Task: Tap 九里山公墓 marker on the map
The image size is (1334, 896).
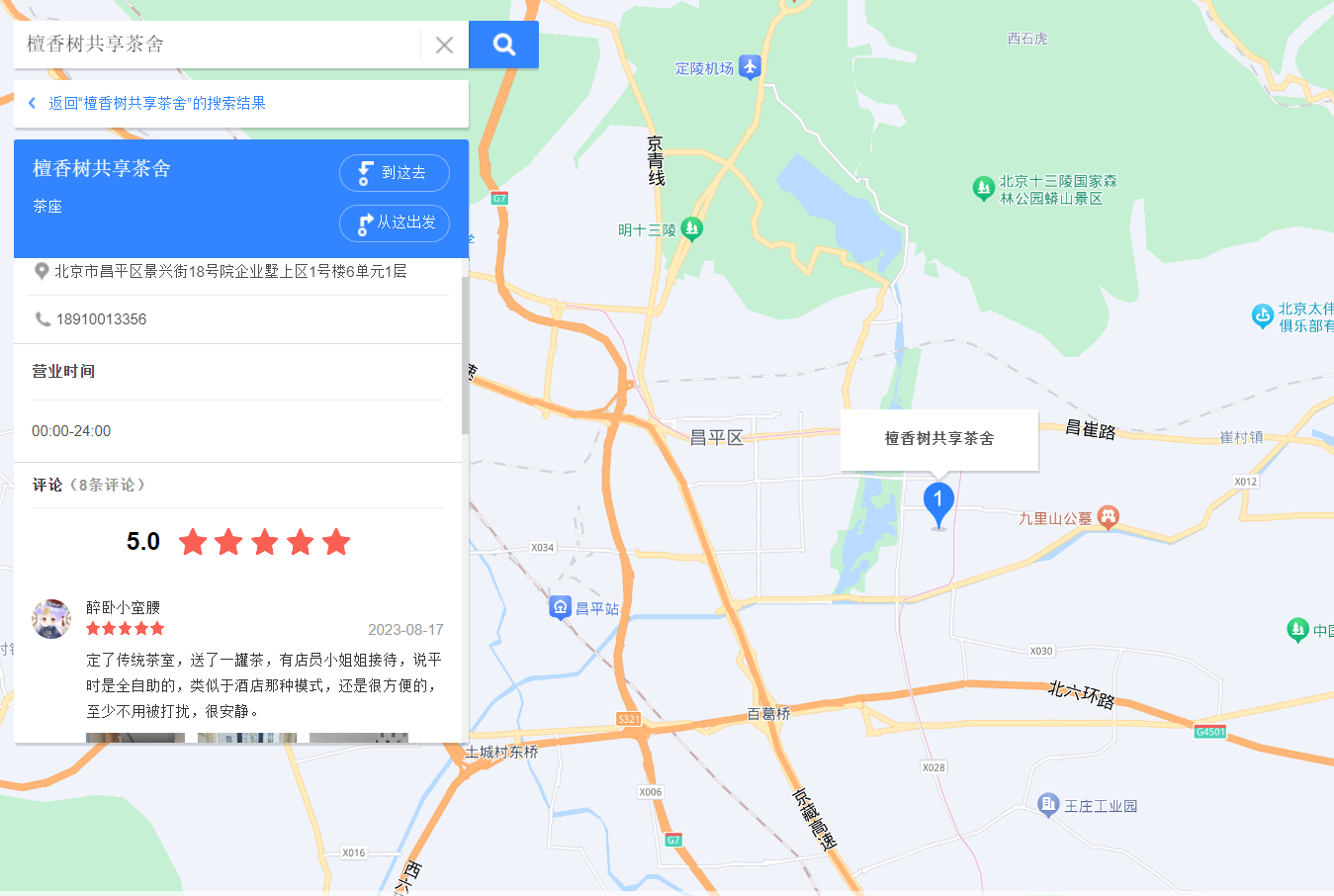Action: click(x=1108, y=516)
